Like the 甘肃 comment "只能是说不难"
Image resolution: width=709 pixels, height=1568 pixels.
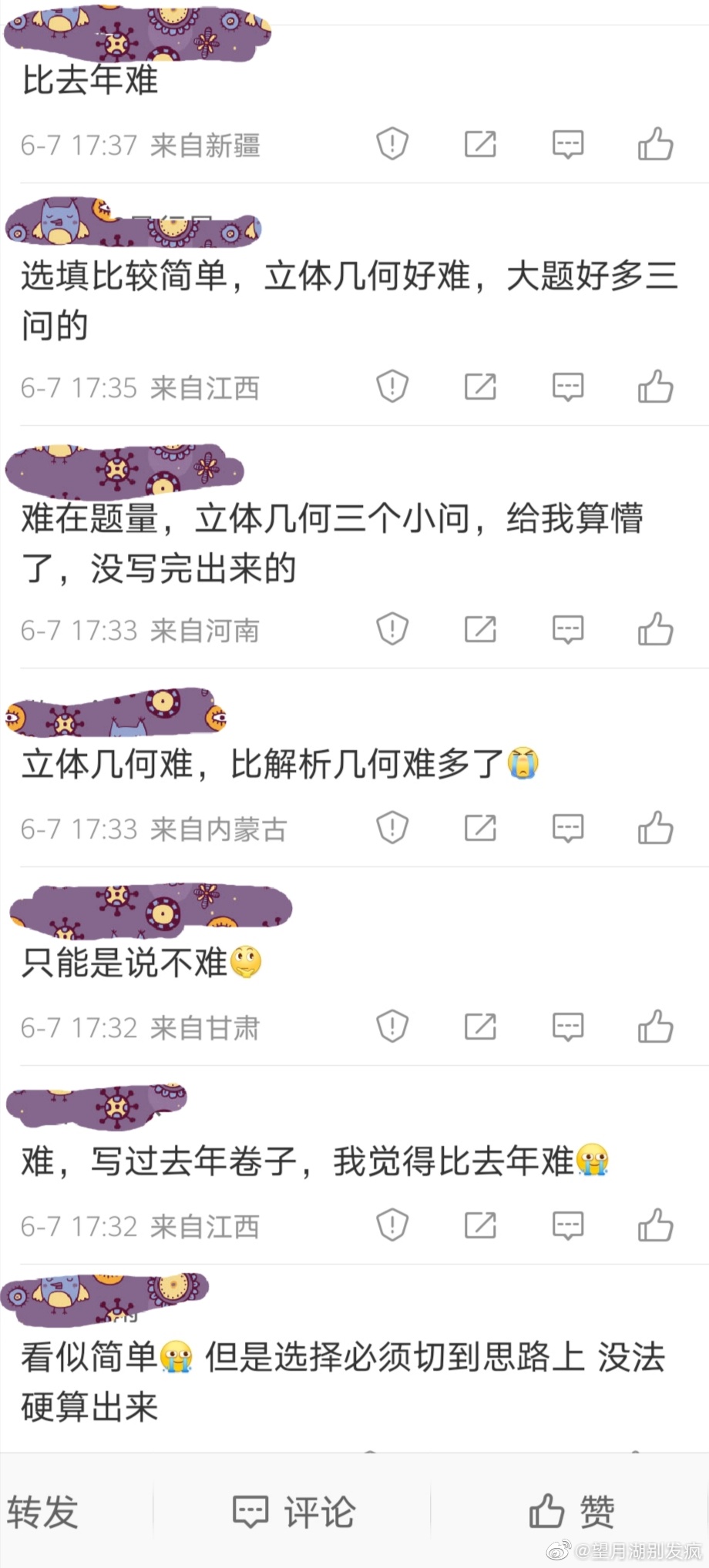coord(656,1027)
